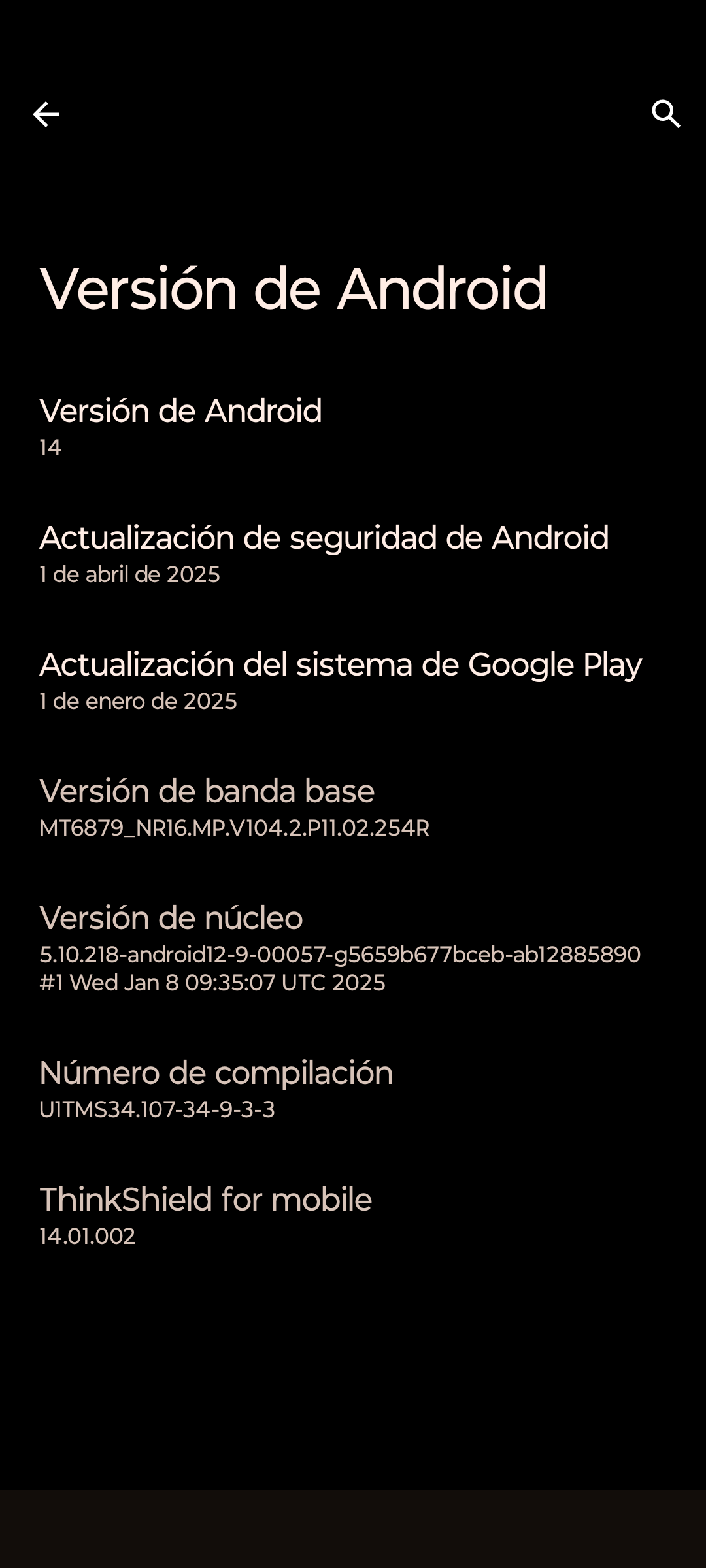Open the settings search magnifier
Viewport: 706px width, 1568px height.
point(665,114)
